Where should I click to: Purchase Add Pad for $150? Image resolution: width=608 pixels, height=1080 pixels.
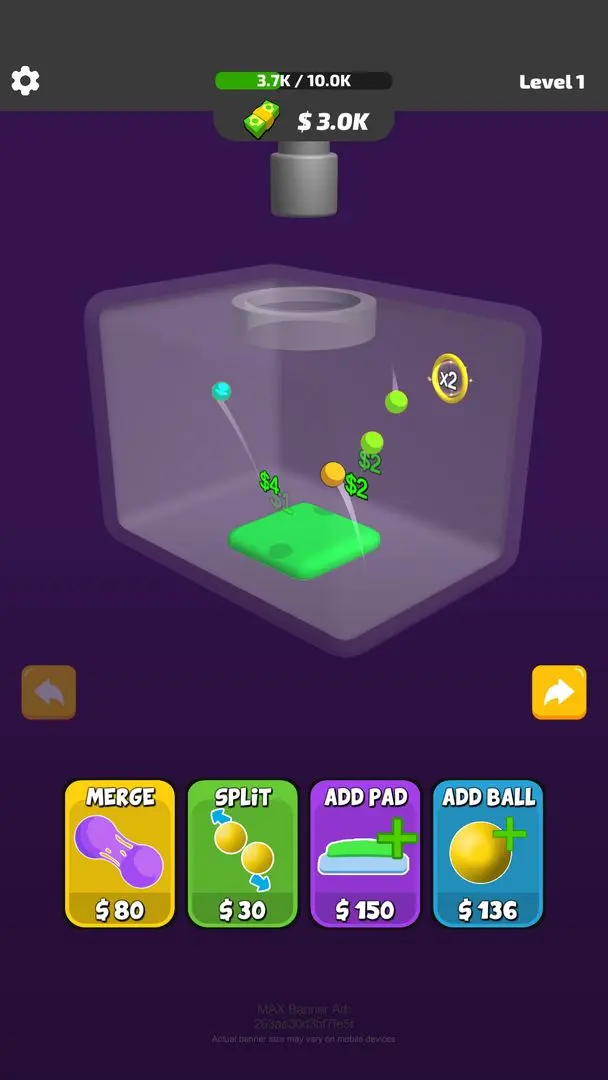coord(365,853)
